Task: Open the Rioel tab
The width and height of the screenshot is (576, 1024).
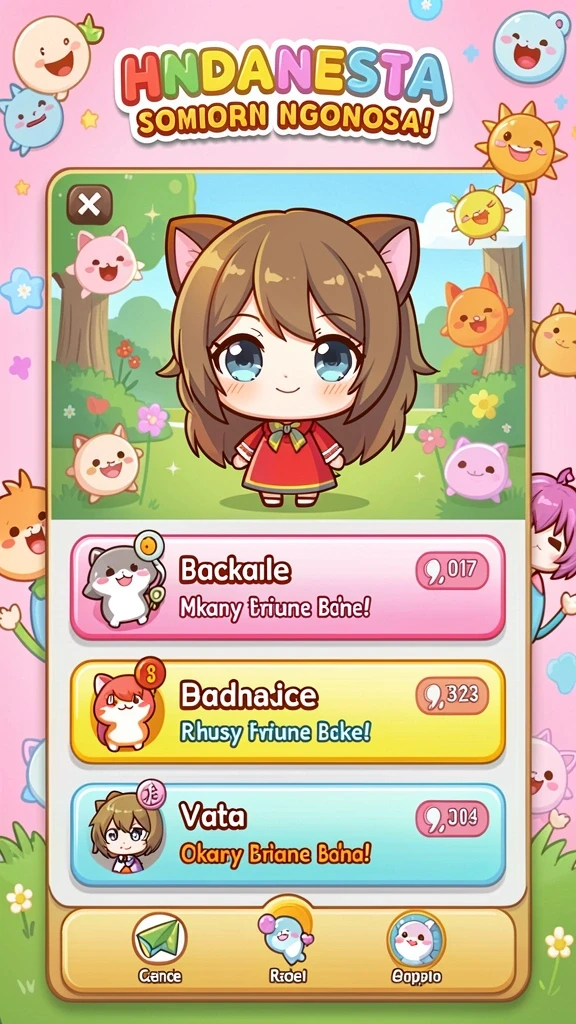Action: (288, 945)
